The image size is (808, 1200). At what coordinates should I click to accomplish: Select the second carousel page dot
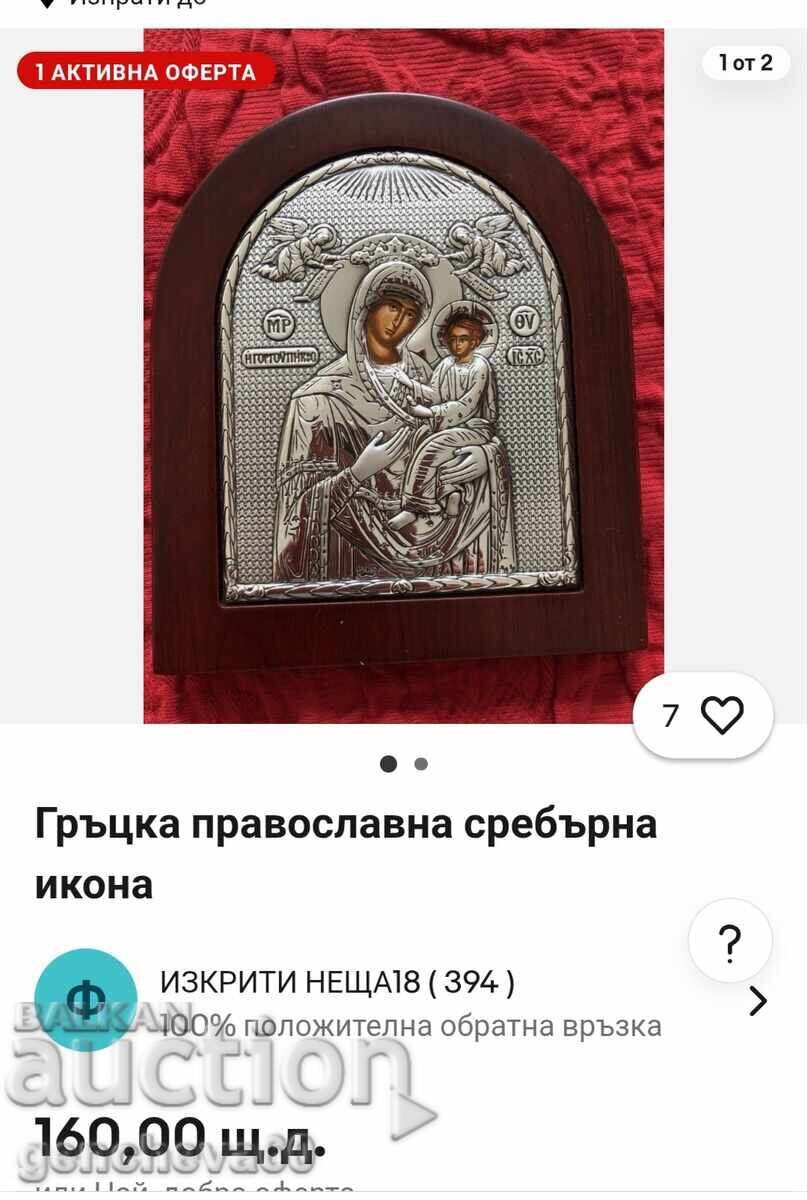[418, 763]
